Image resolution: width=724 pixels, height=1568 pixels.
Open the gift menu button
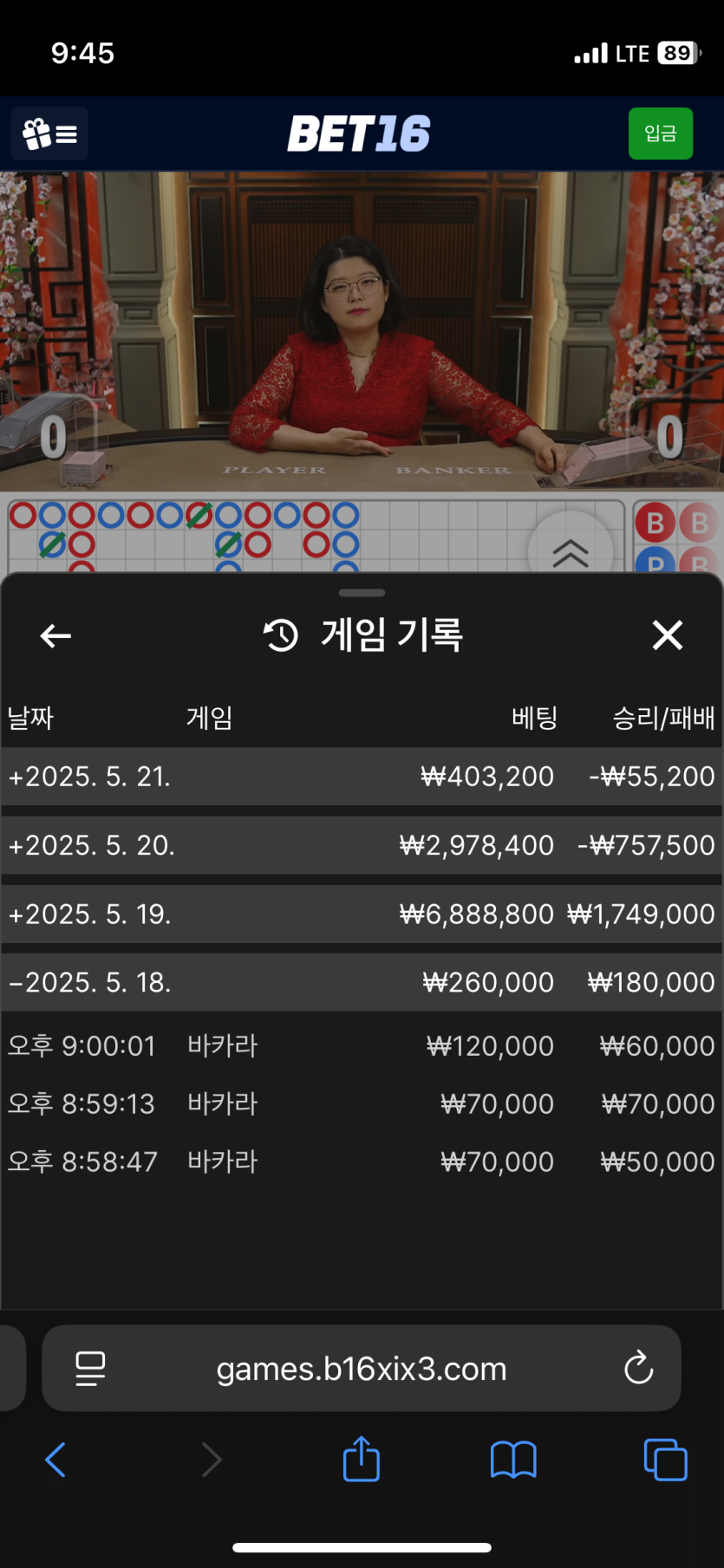coord(49,133)
